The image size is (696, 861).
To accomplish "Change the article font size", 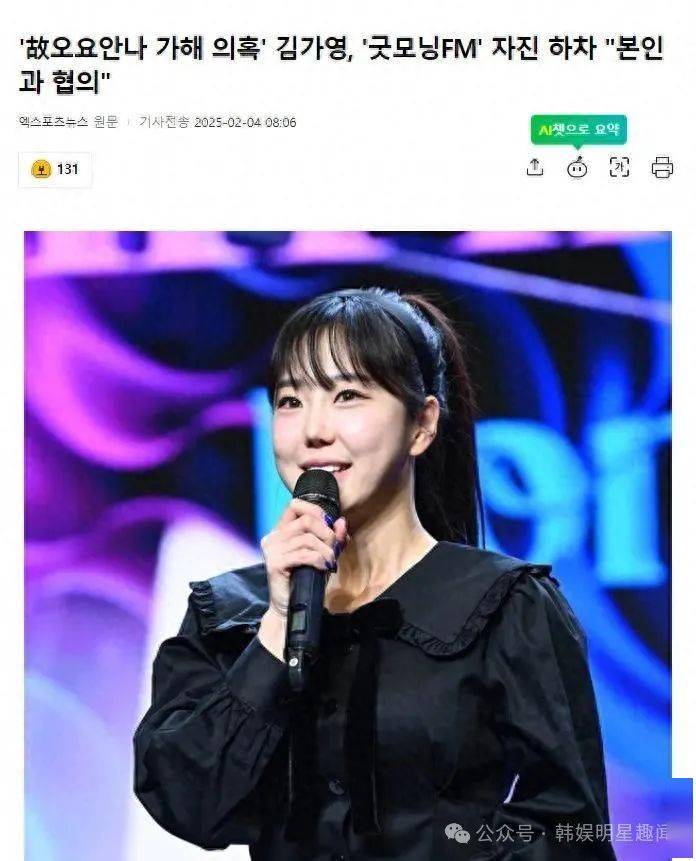I will tap(620, 168).
